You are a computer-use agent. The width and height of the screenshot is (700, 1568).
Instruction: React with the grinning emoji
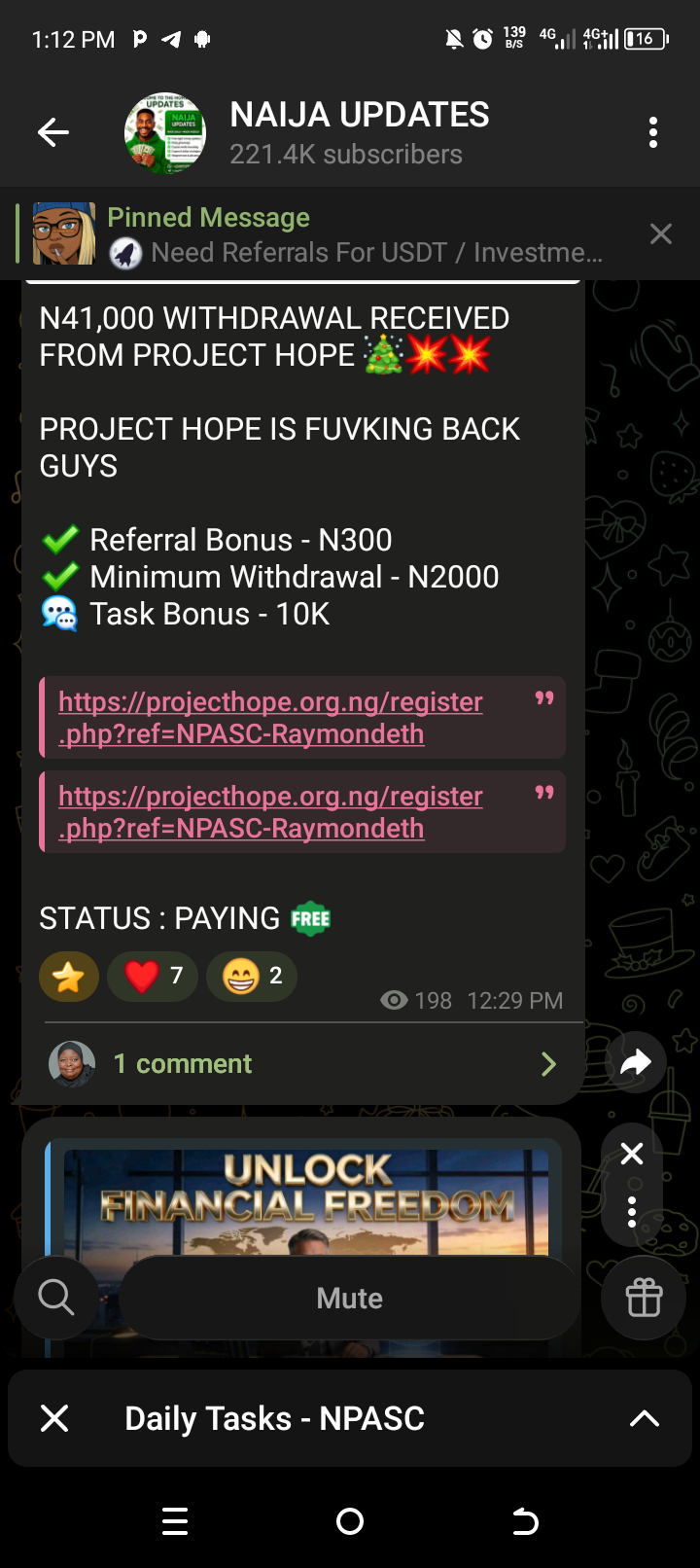pos(251,977)
